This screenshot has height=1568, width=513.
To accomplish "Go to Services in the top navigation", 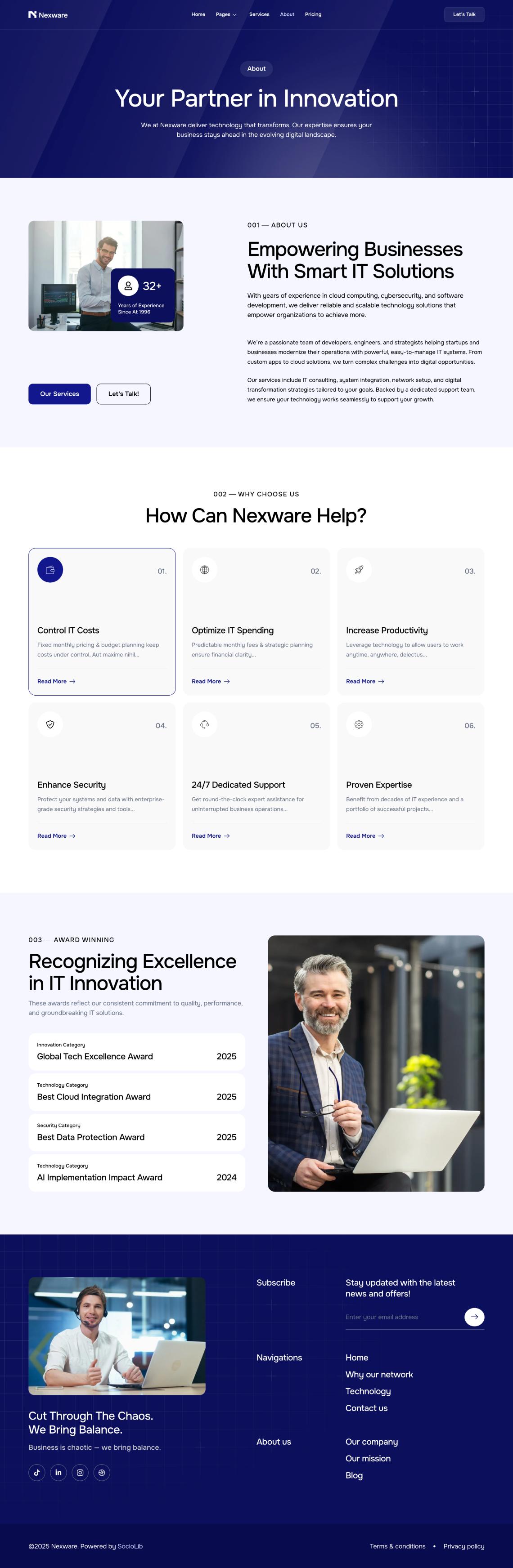I will [259, 14].
